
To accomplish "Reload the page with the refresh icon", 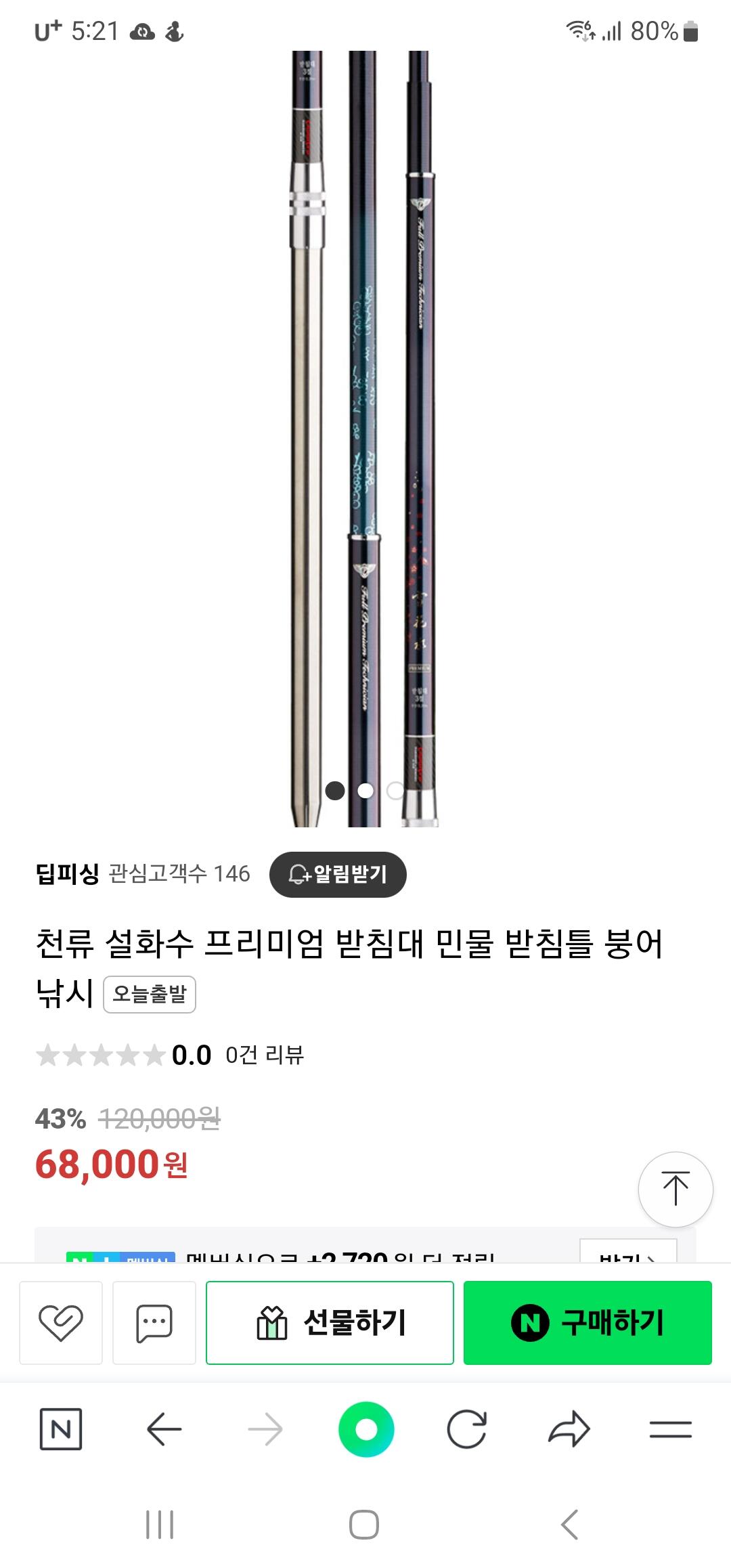I will pos(467,1429).
